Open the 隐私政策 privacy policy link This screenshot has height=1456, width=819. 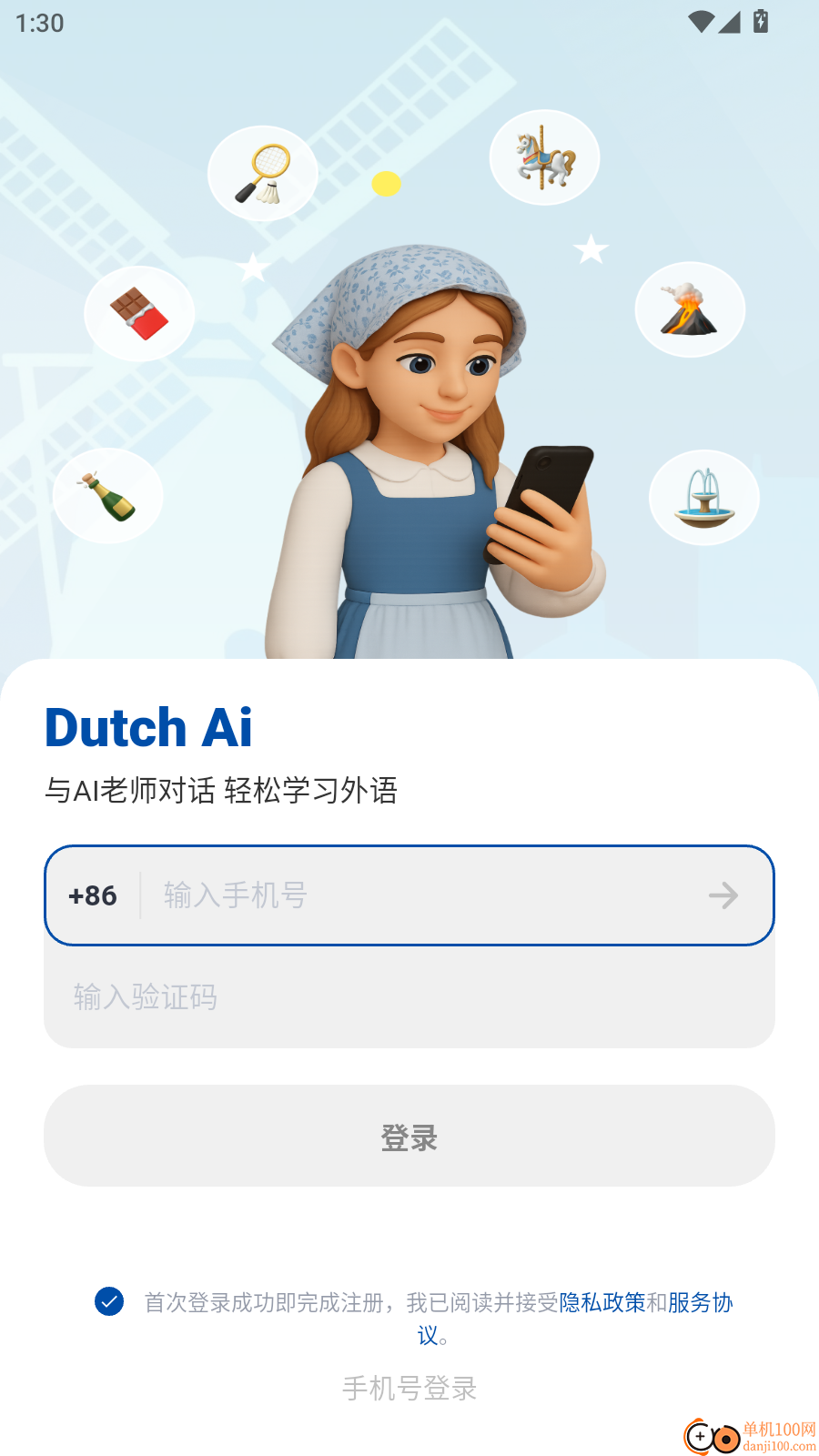pos(605,1303)
